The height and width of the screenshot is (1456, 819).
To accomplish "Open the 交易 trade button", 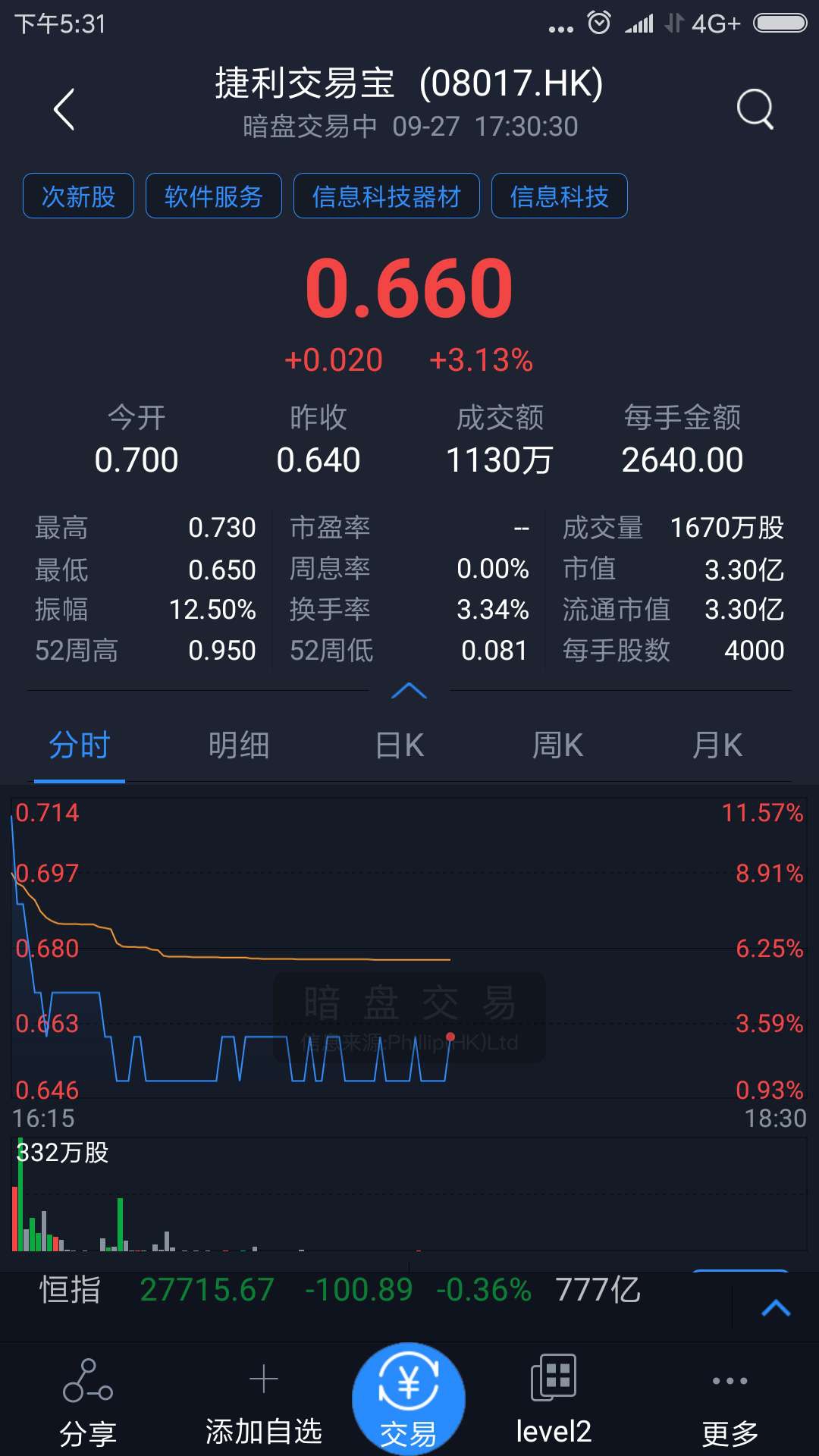I will (409, 1399).
